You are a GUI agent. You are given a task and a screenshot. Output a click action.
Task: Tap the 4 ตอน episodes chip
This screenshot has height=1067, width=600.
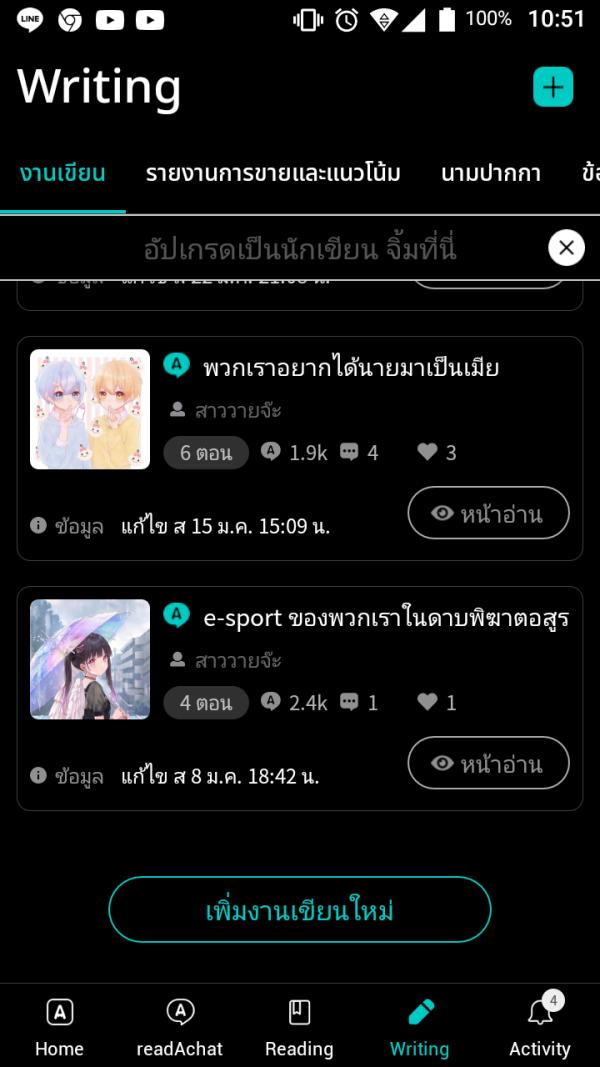pos(206,703)
